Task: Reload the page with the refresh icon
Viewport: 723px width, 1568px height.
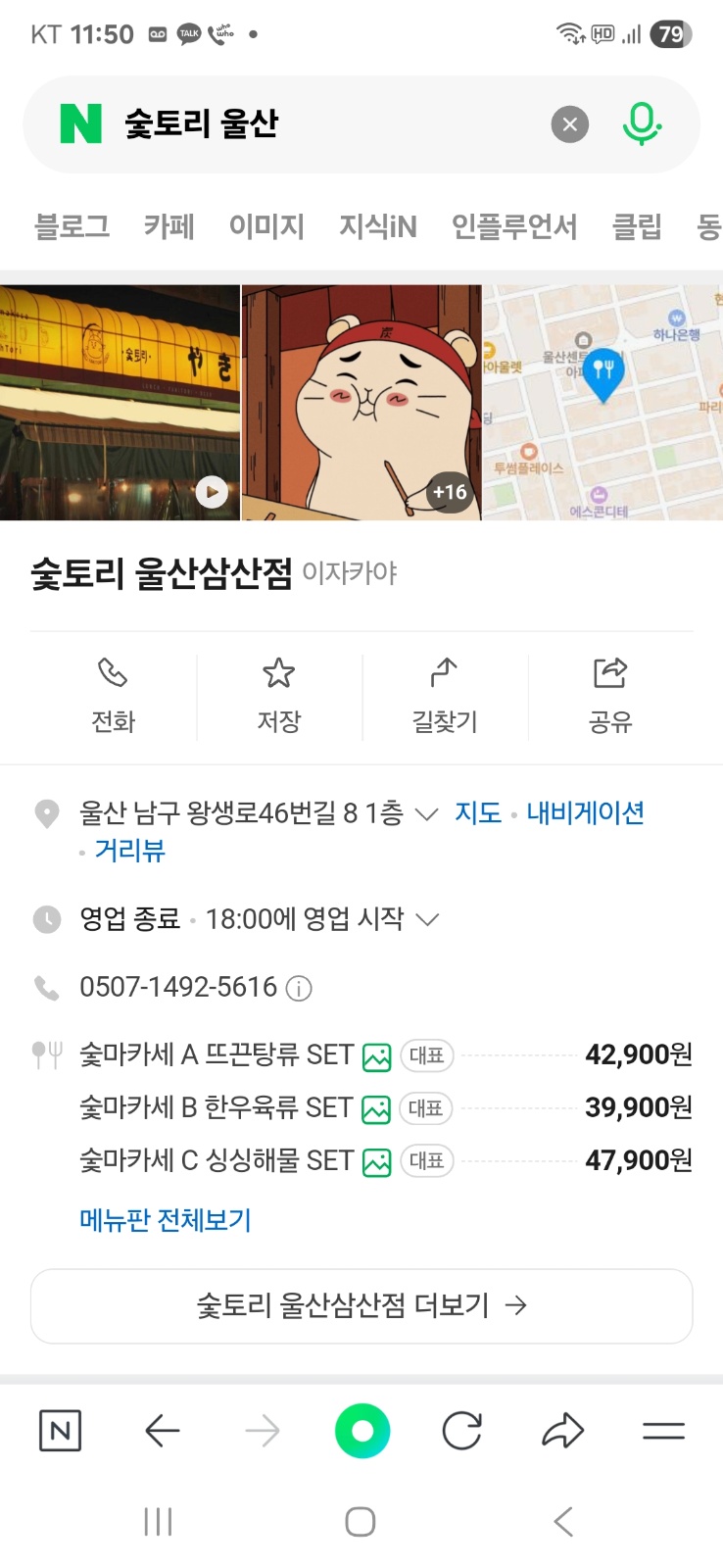Action: pos(462,1431)
